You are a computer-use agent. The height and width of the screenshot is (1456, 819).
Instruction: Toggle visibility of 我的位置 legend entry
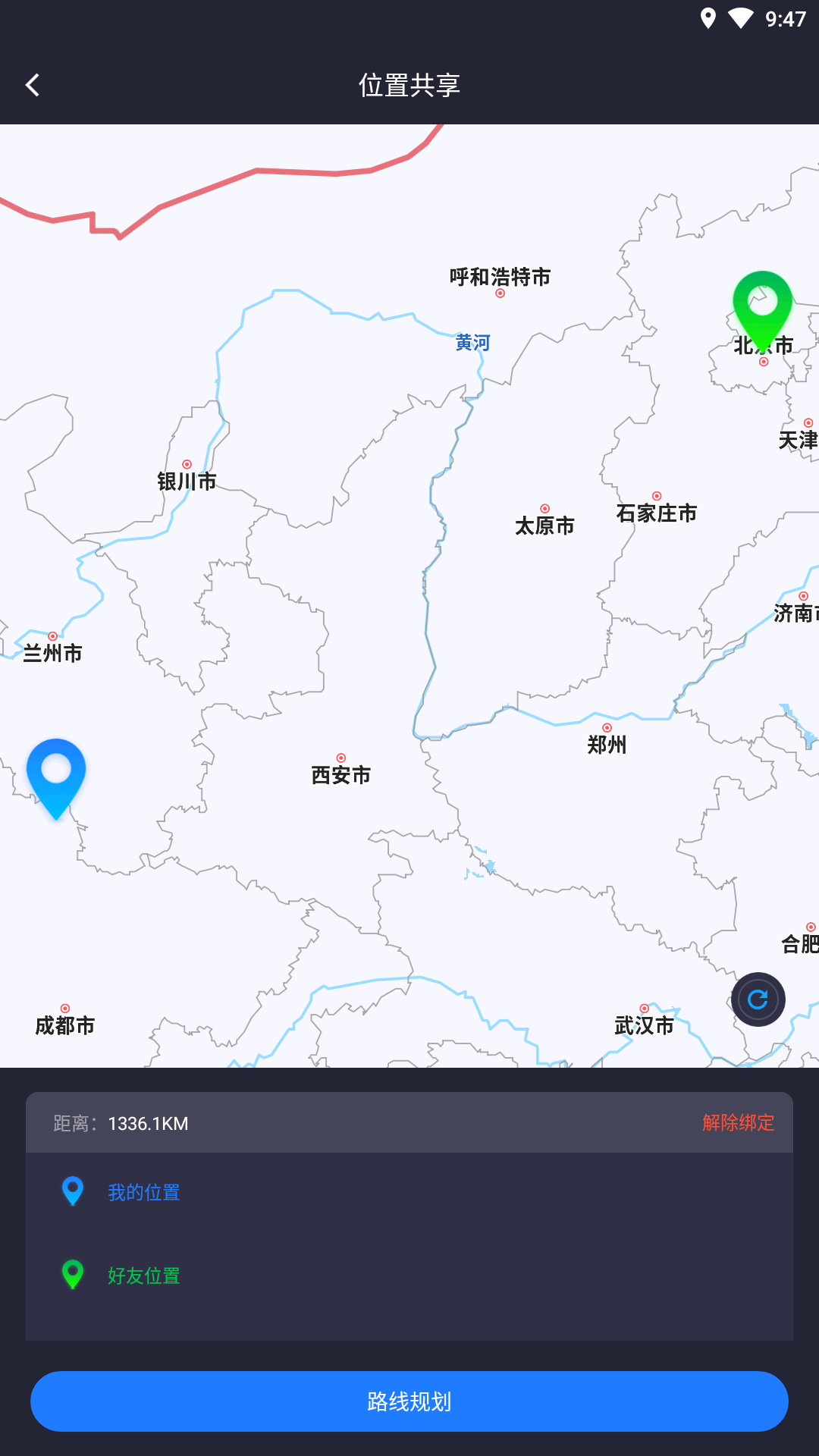point(143,1192)
